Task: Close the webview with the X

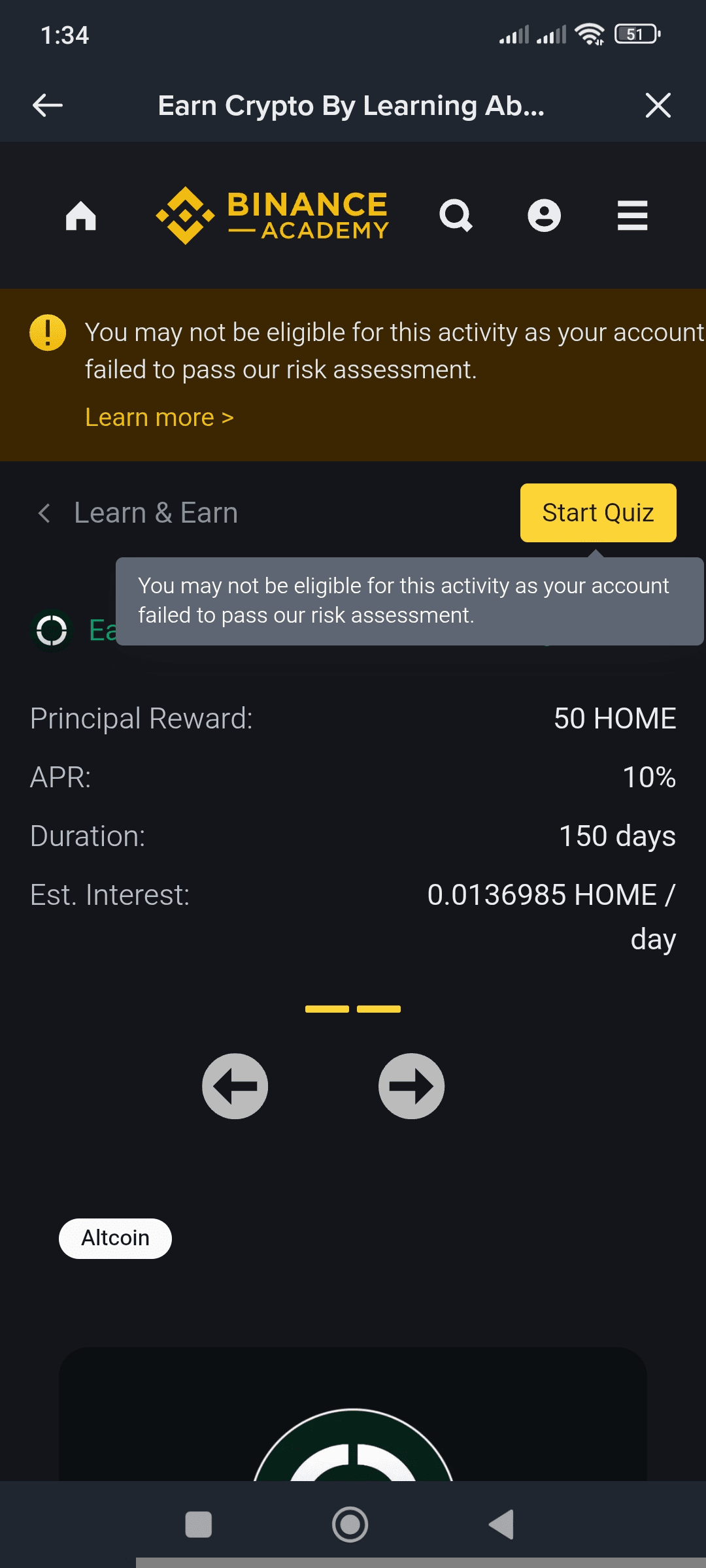Action: pyautogui.click(x=658, y=105)
